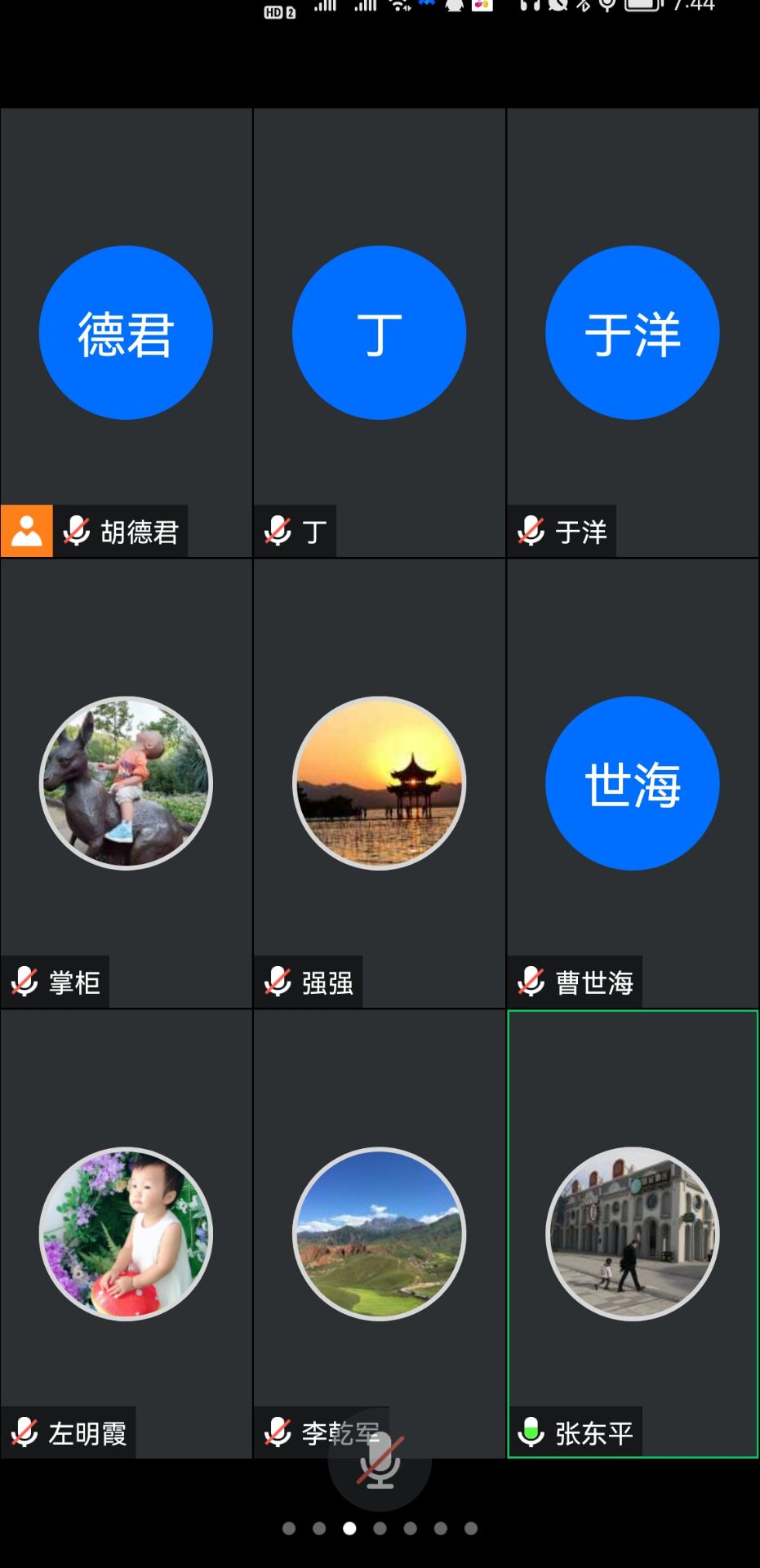This screenshot has width=760, height=1568.
Task: Open participant tile 丁
Action: coord(379,333)
